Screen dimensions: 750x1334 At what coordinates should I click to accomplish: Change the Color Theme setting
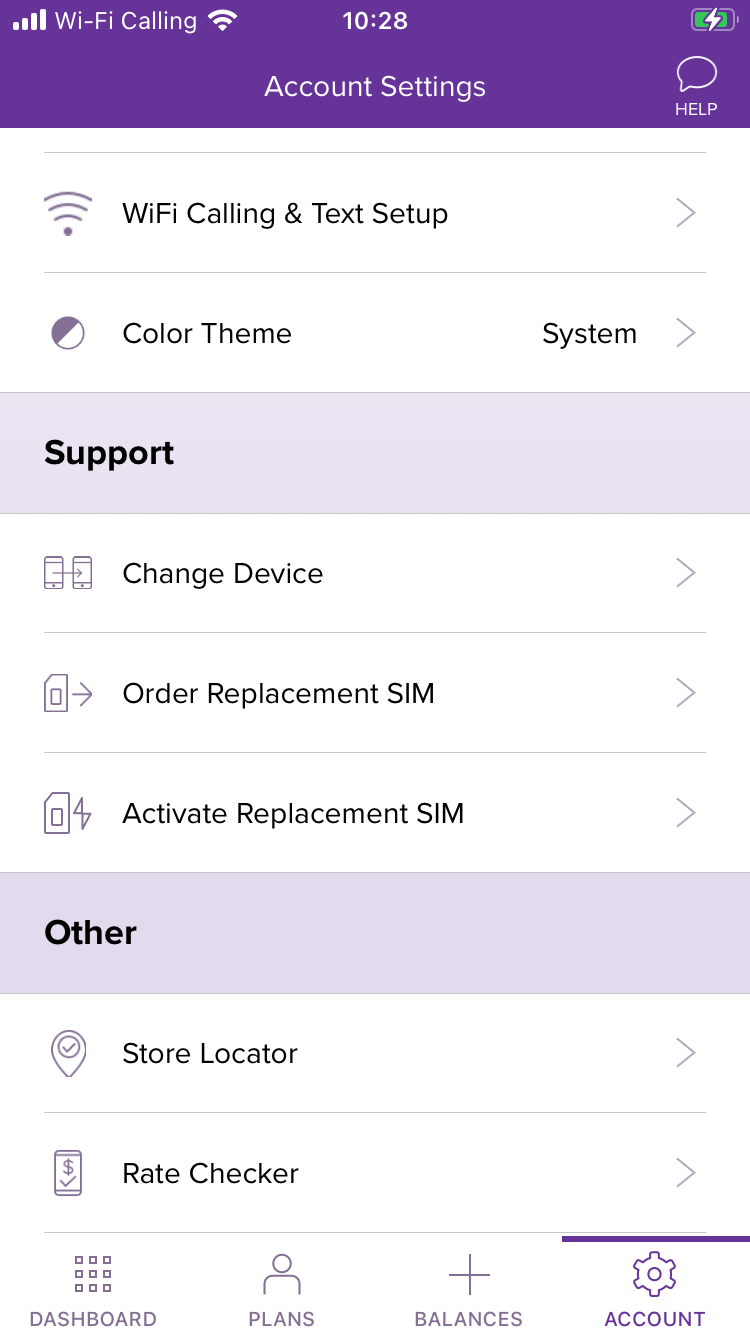[375, 333]
